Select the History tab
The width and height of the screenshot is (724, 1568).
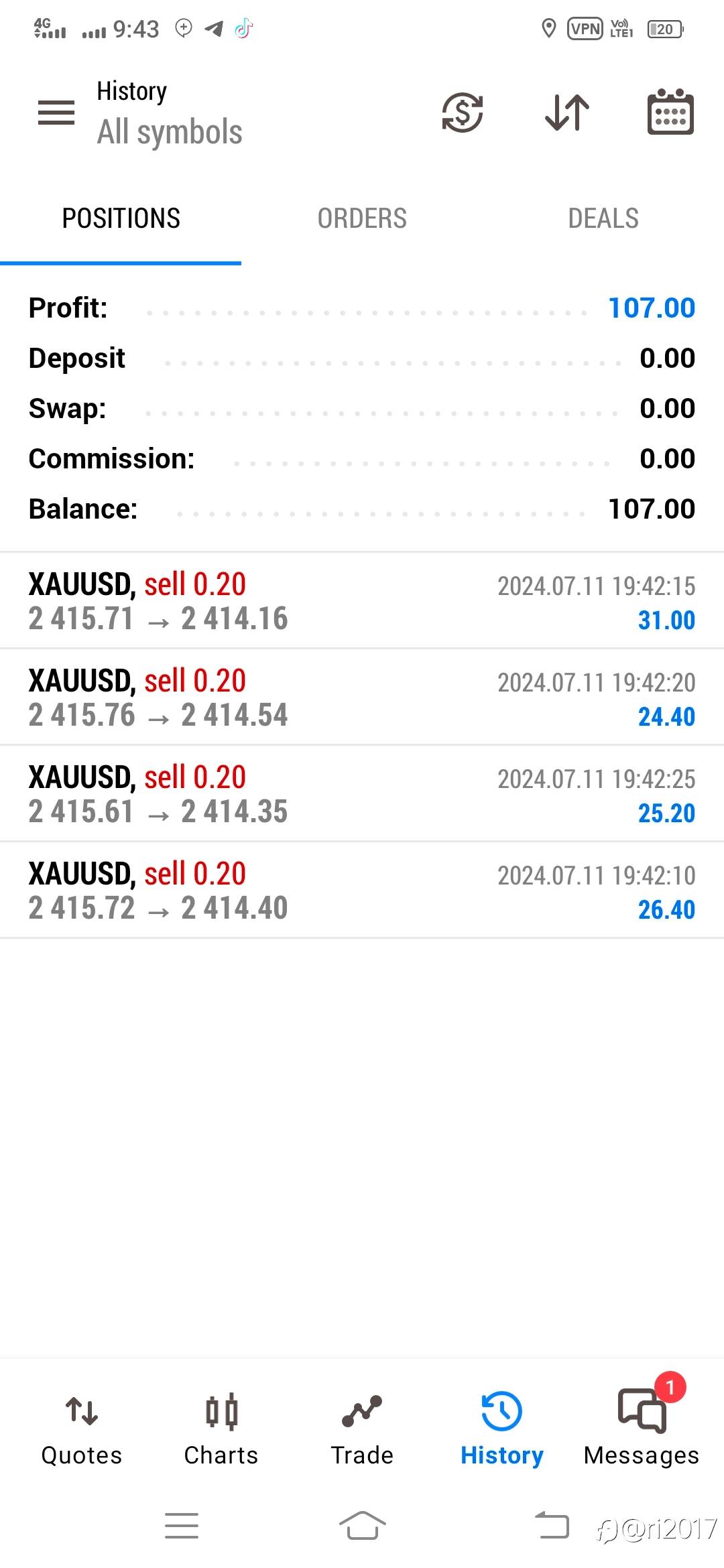click(501, 1429)
